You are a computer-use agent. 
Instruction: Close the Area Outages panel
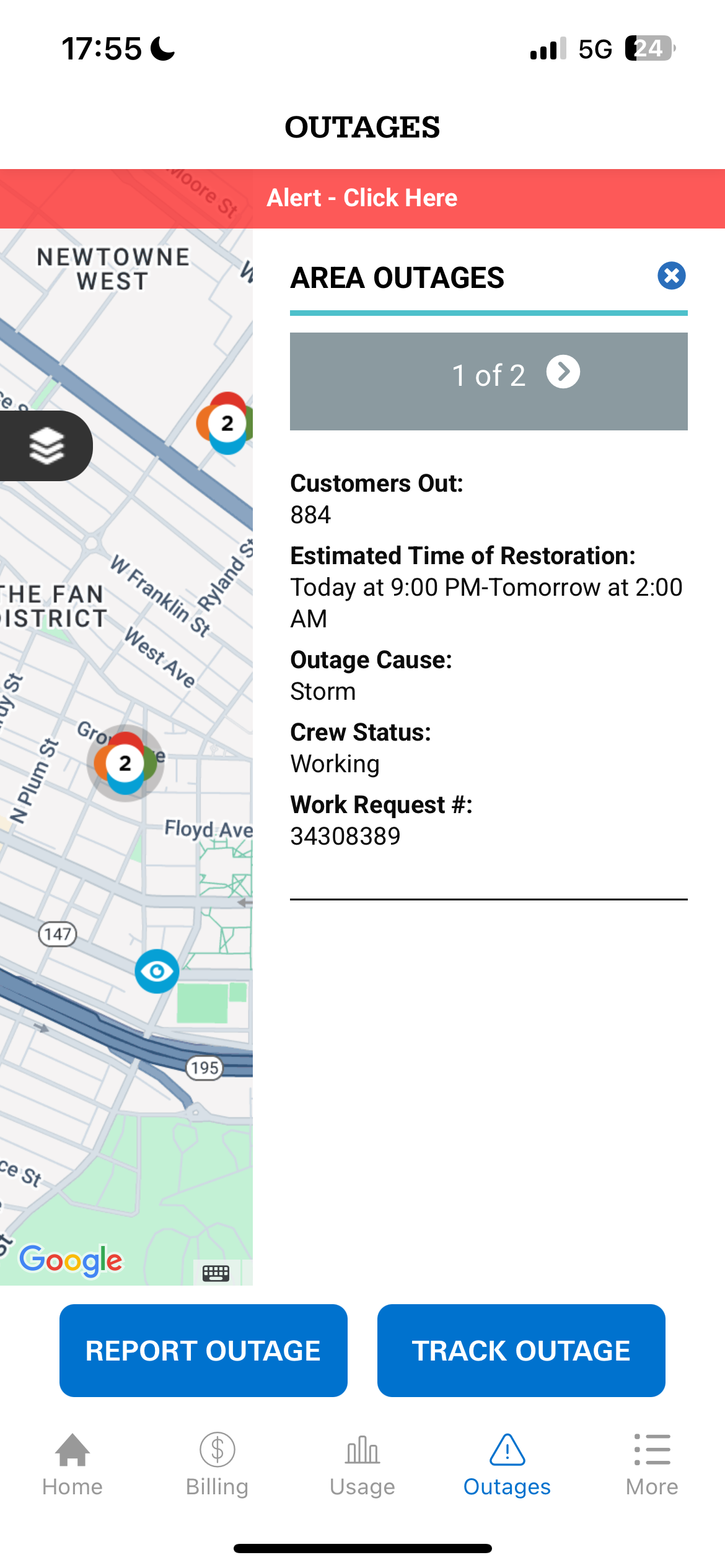(672, 276)
